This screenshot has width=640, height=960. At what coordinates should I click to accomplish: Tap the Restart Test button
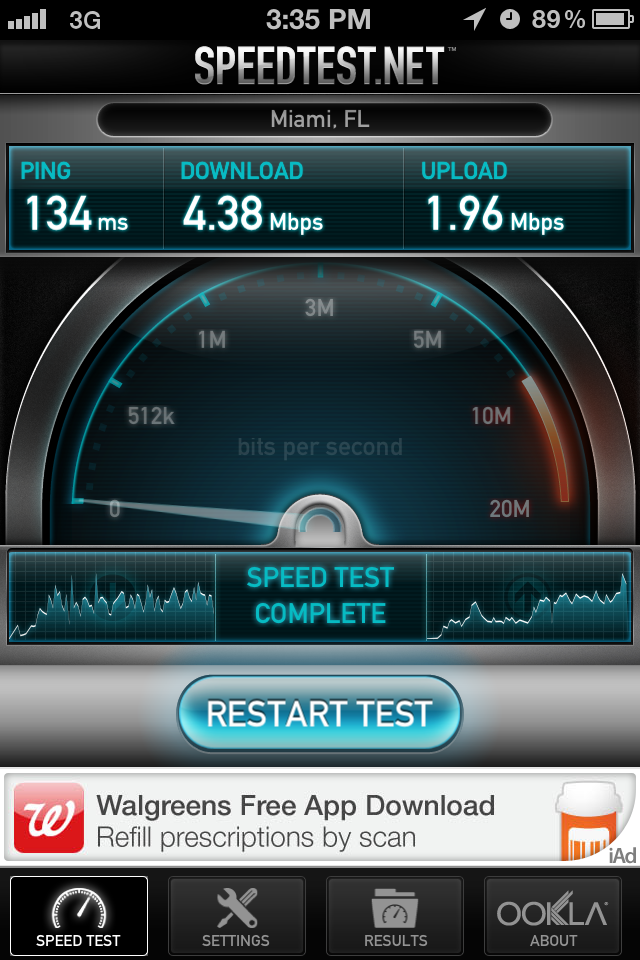point(320,714)
